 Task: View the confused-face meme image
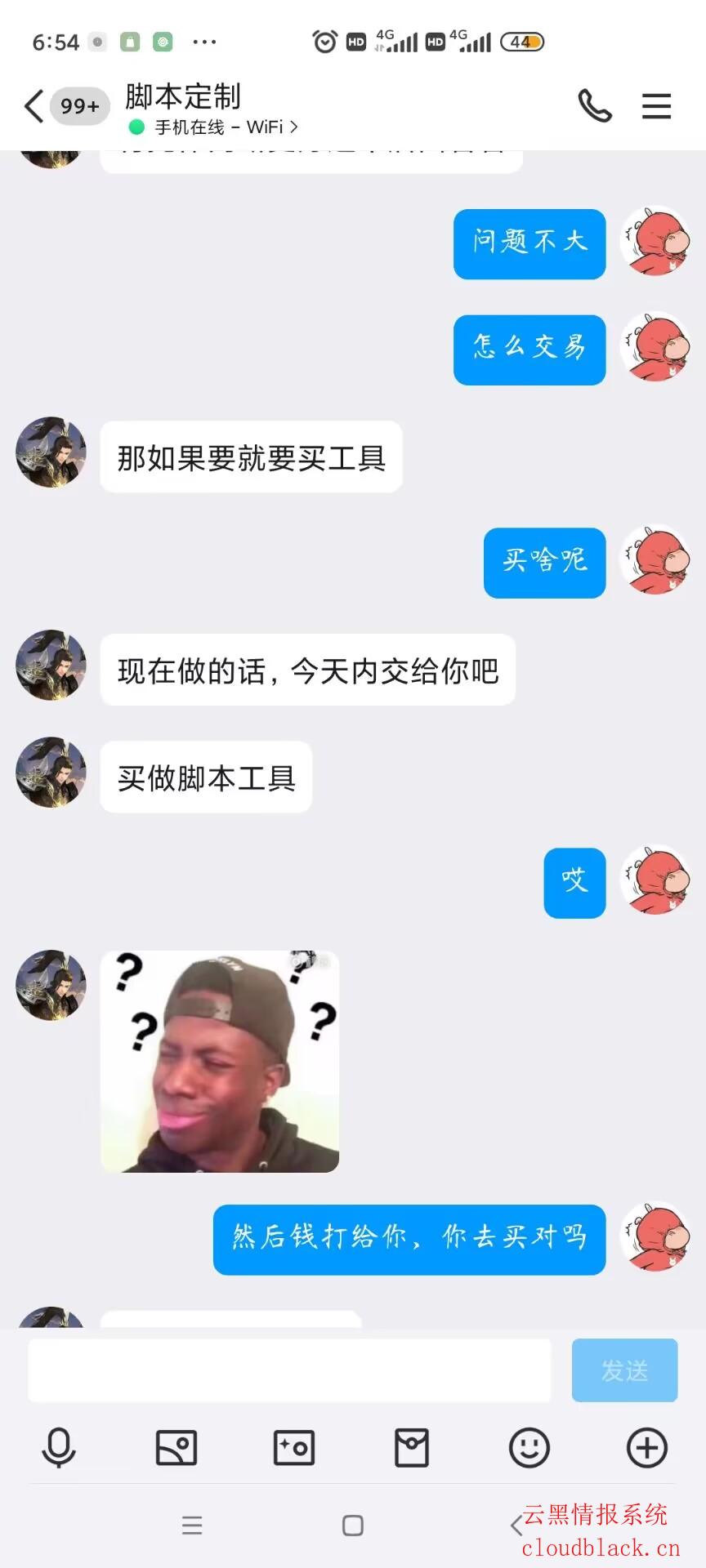click(220, 1062)
